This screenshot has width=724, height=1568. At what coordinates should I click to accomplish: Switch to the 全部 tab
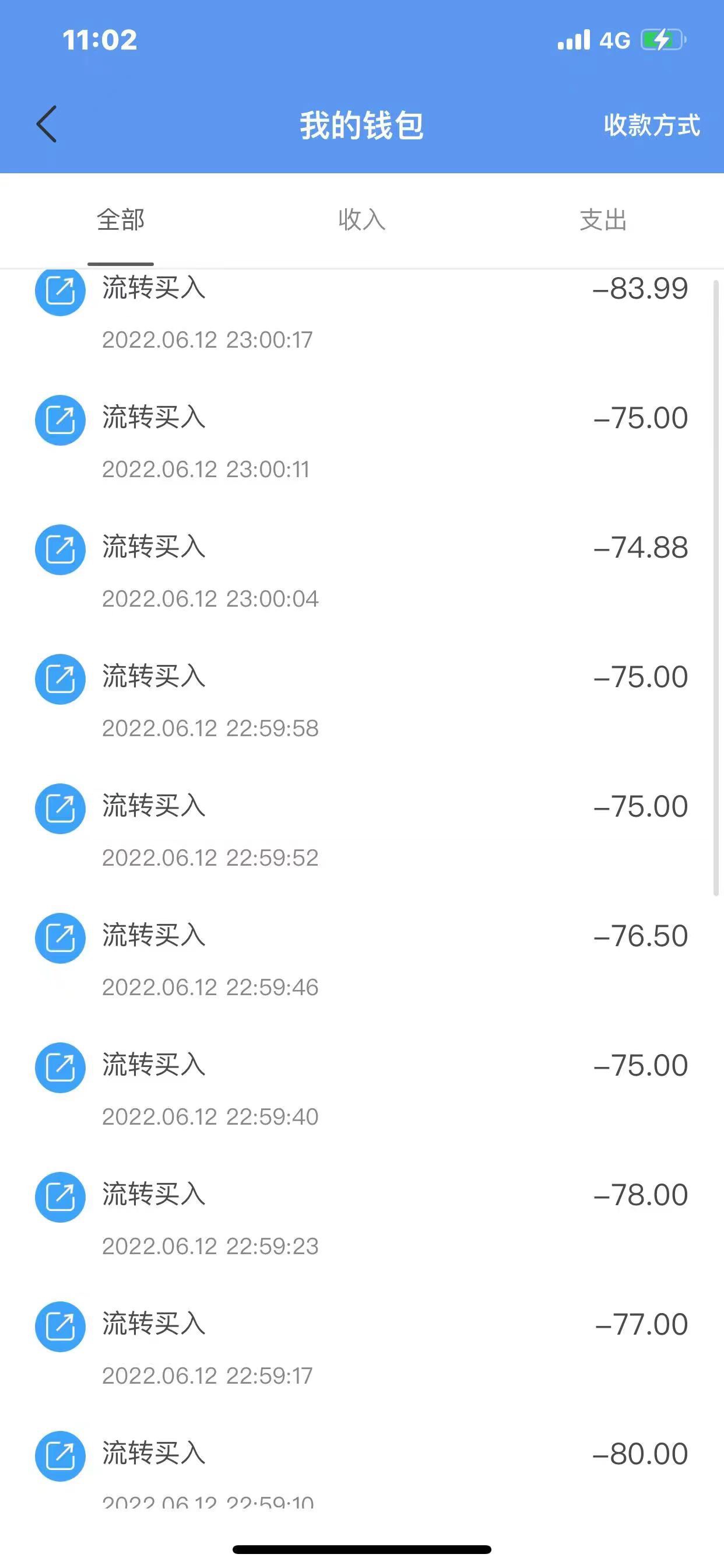[x=121, y=220]
